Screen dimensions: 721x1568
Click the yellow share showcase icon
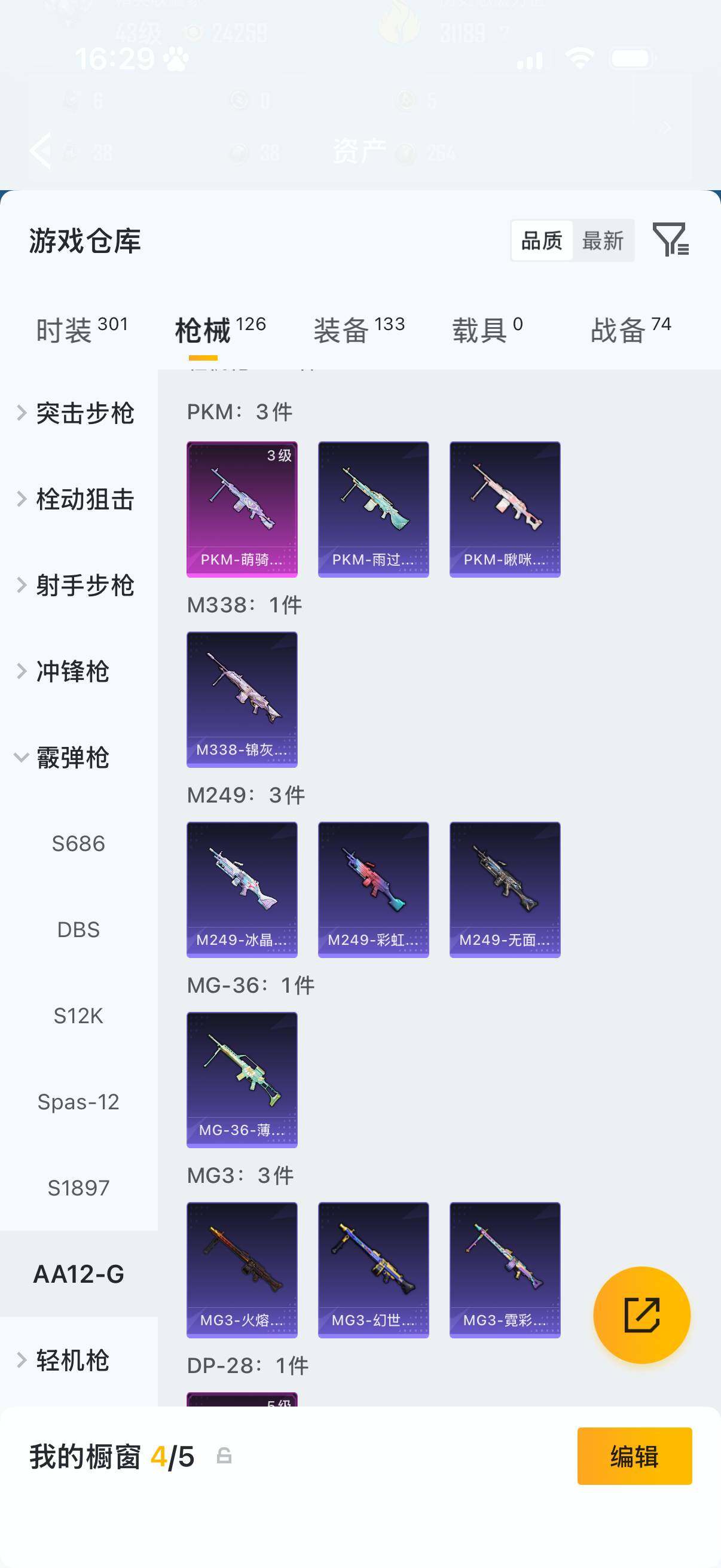click(x=642, y=1315)
